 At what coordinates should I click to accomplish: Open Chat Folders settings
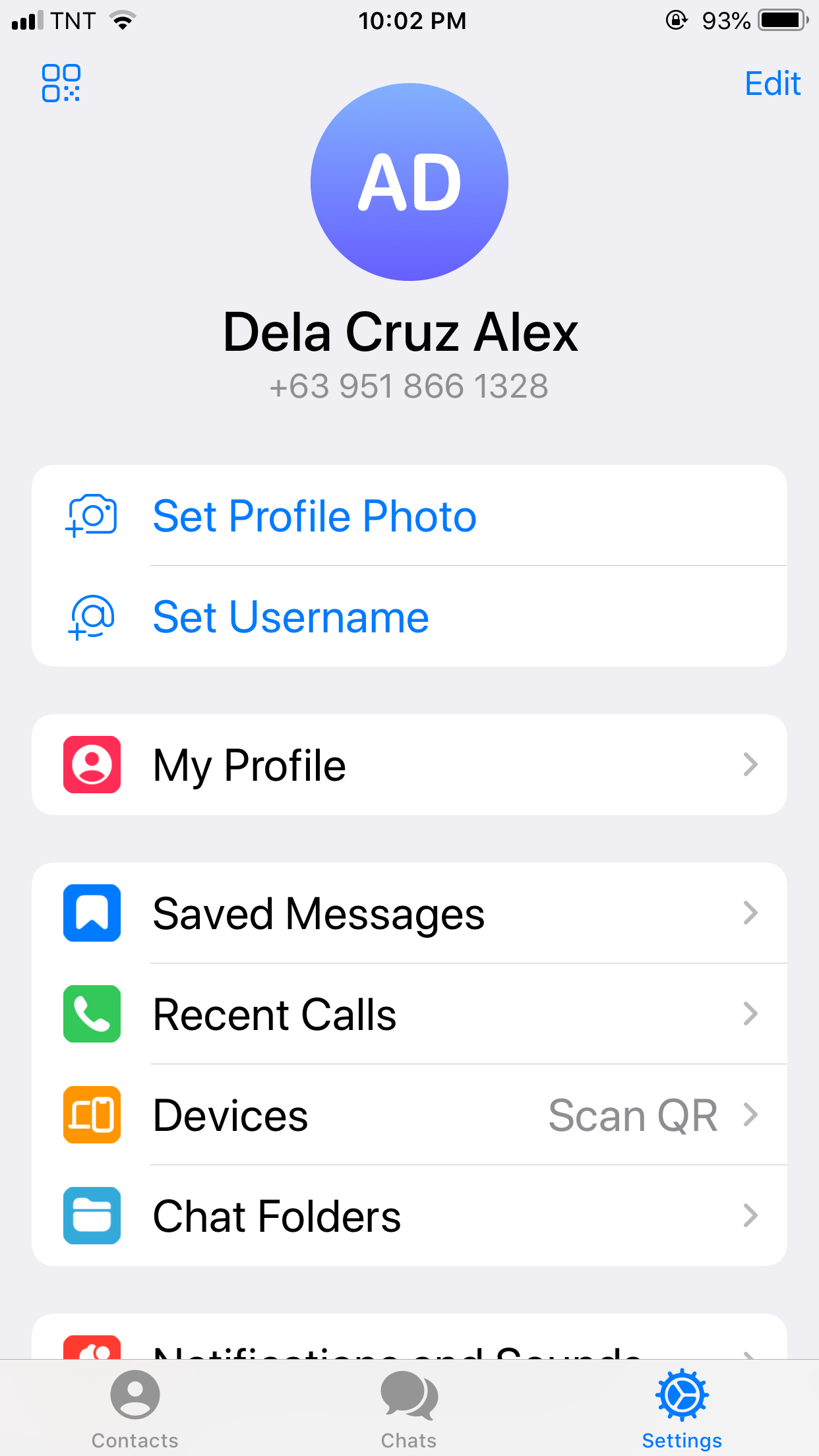click(409, 1216)
